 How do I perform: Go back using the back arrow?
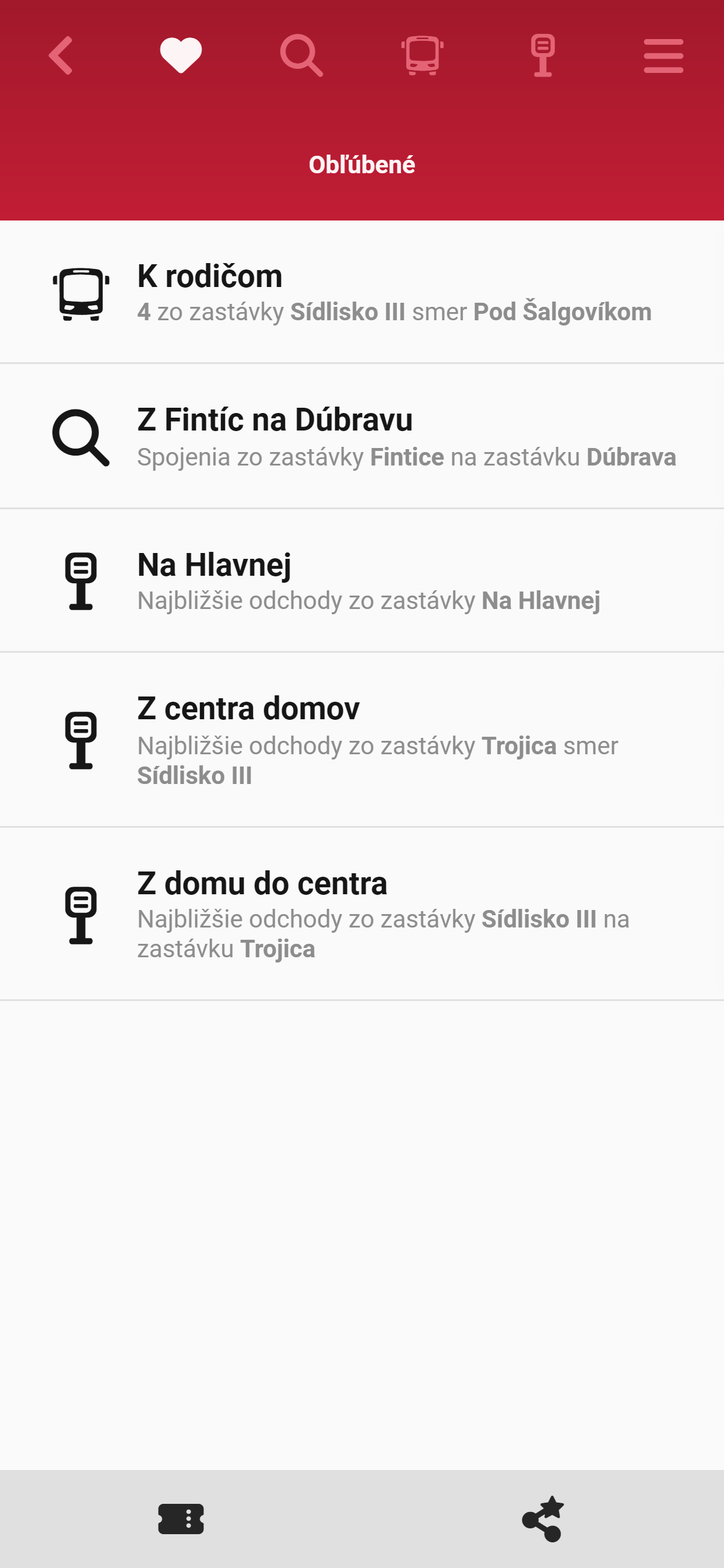click(60, 55)
